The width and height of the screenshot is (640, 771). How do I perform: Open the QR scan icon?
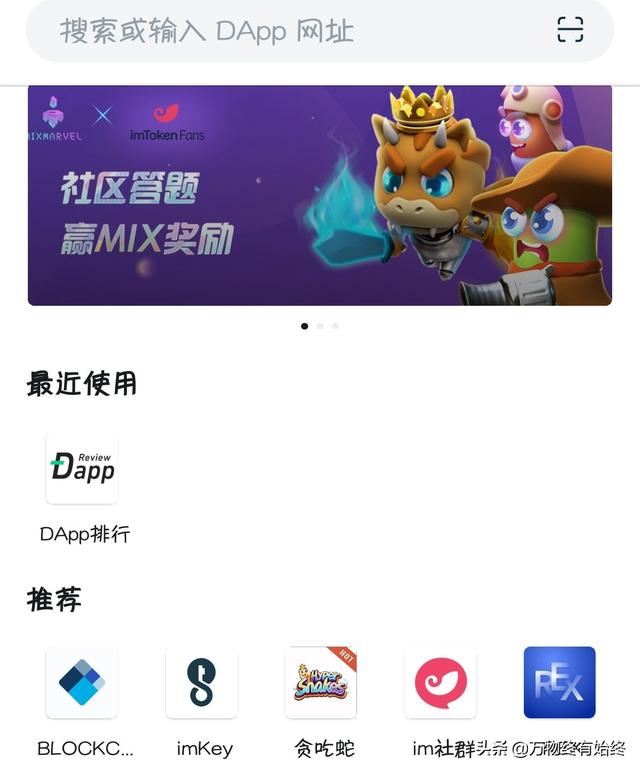570,30
